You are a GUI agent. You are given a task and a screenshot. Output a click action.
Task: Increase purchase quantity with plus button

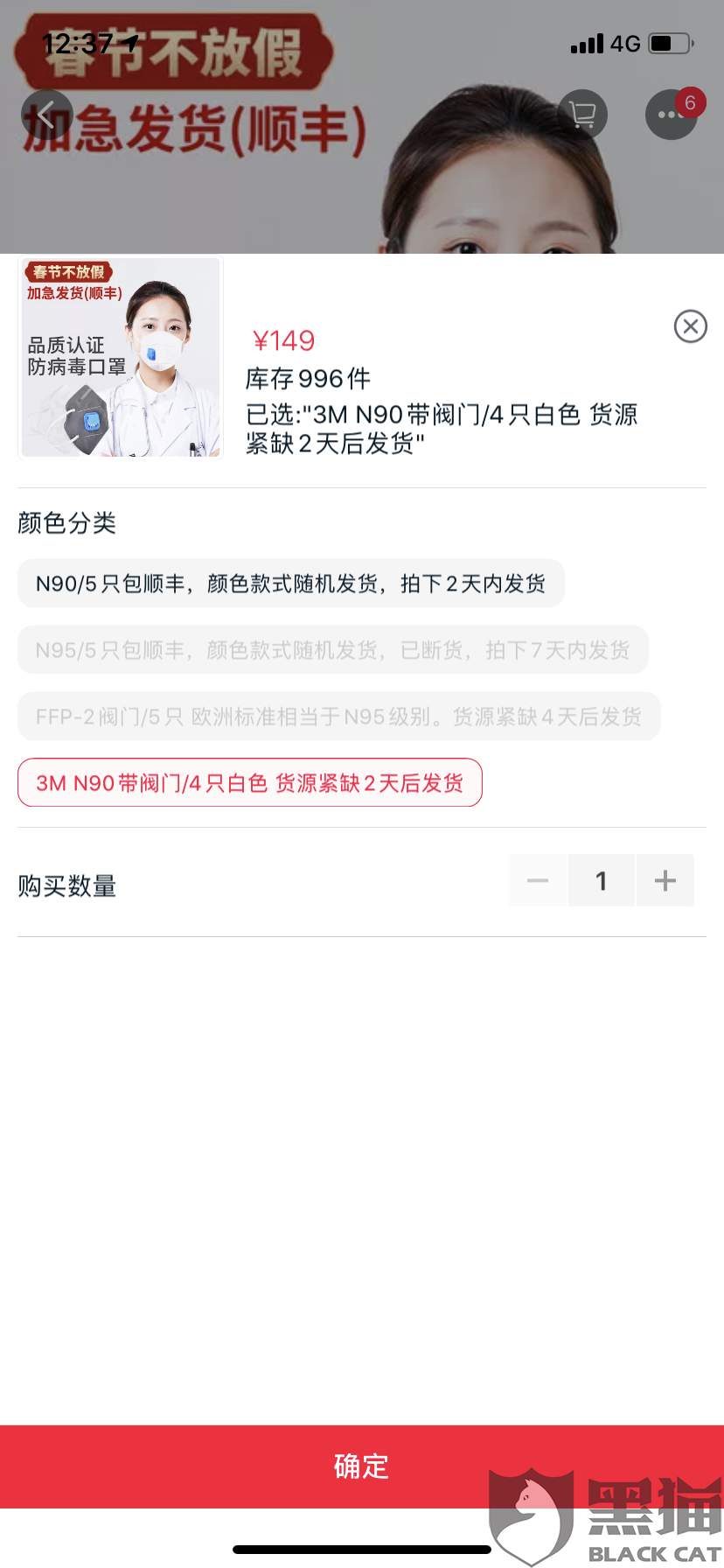pyautogui.click(x=665, y=880)
